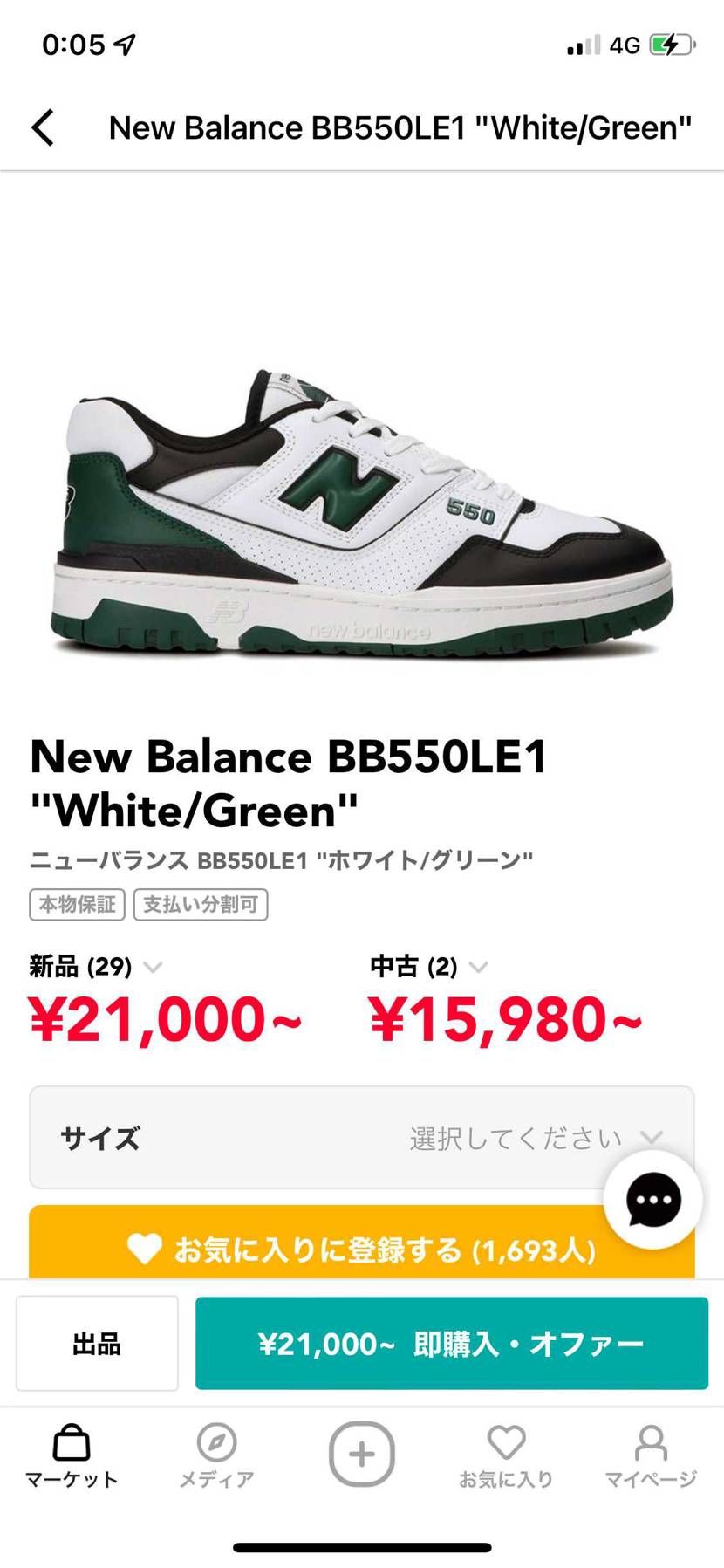The image size is (724, 1568).
Task: Expand the 新品 (29) price dropdown
Action: click(x=154, y=968)
